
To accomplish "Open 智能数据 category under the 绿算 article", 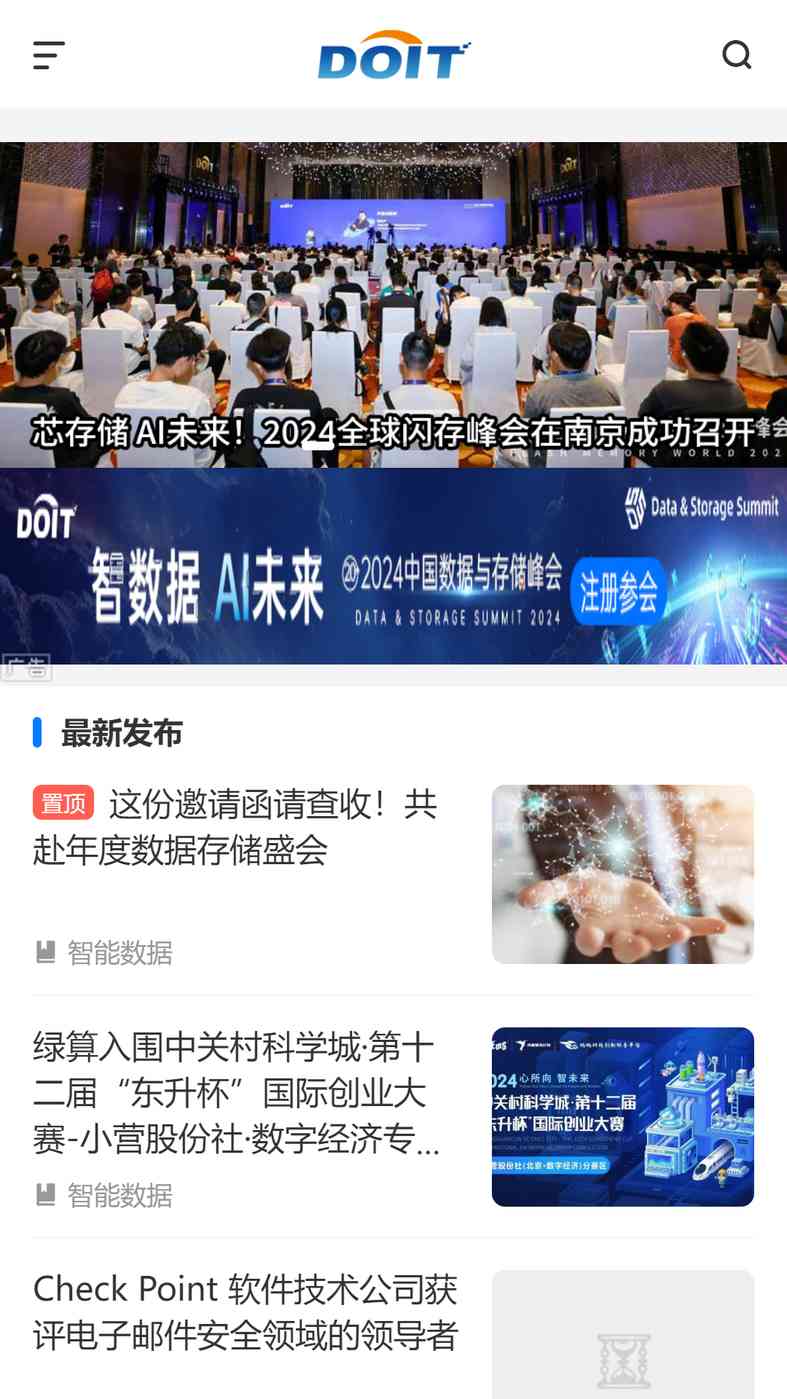I will pyautogui.click(x=119, y=1195).
